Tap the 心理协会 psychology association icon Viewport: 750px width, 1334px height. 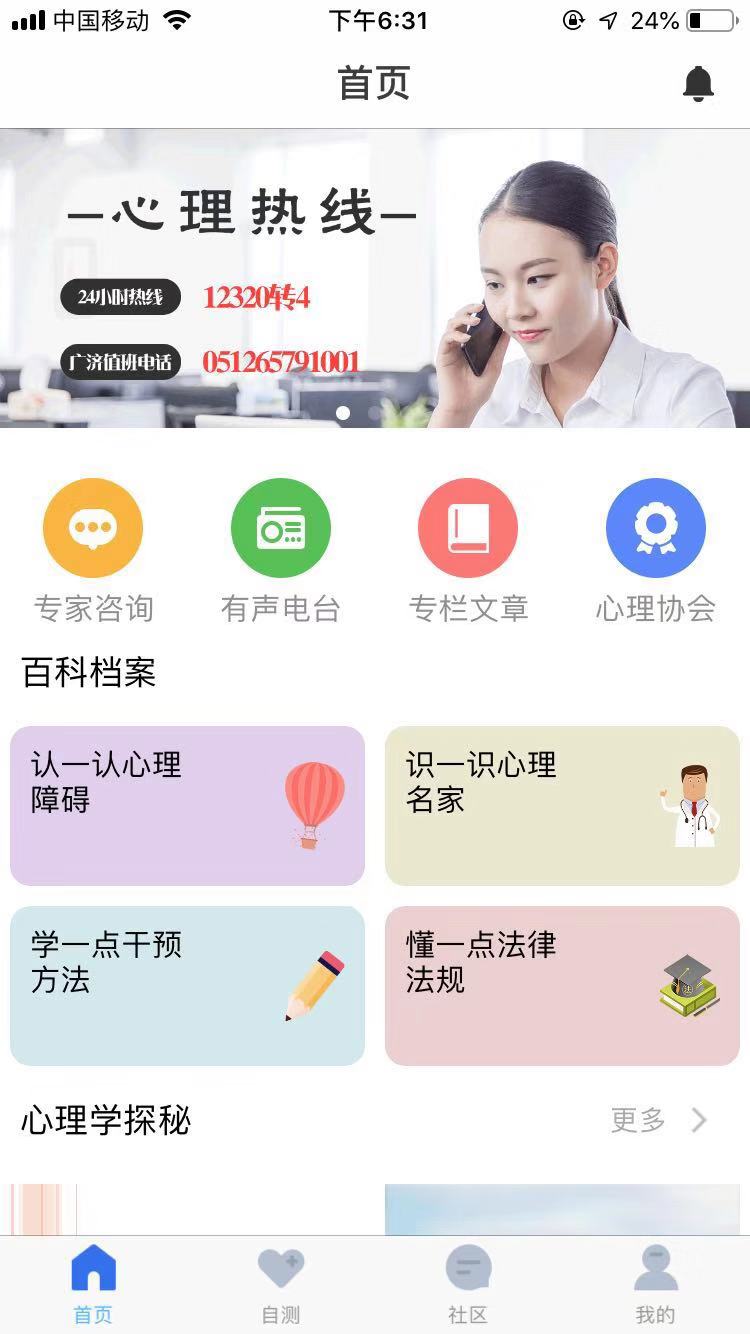(656, 528)
